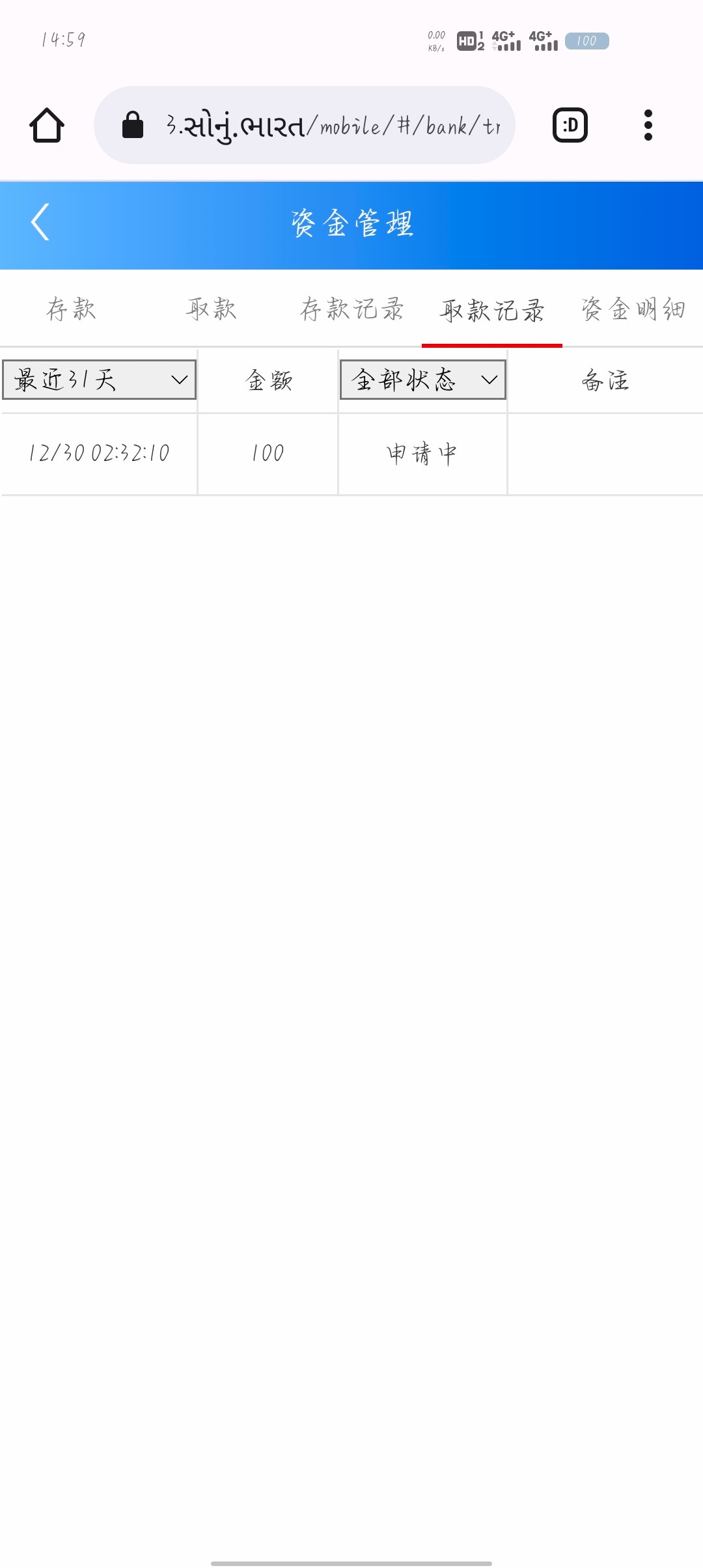Expand the 全部状态 status filter dropdown

pyautogui.click(x=423, y=380)
